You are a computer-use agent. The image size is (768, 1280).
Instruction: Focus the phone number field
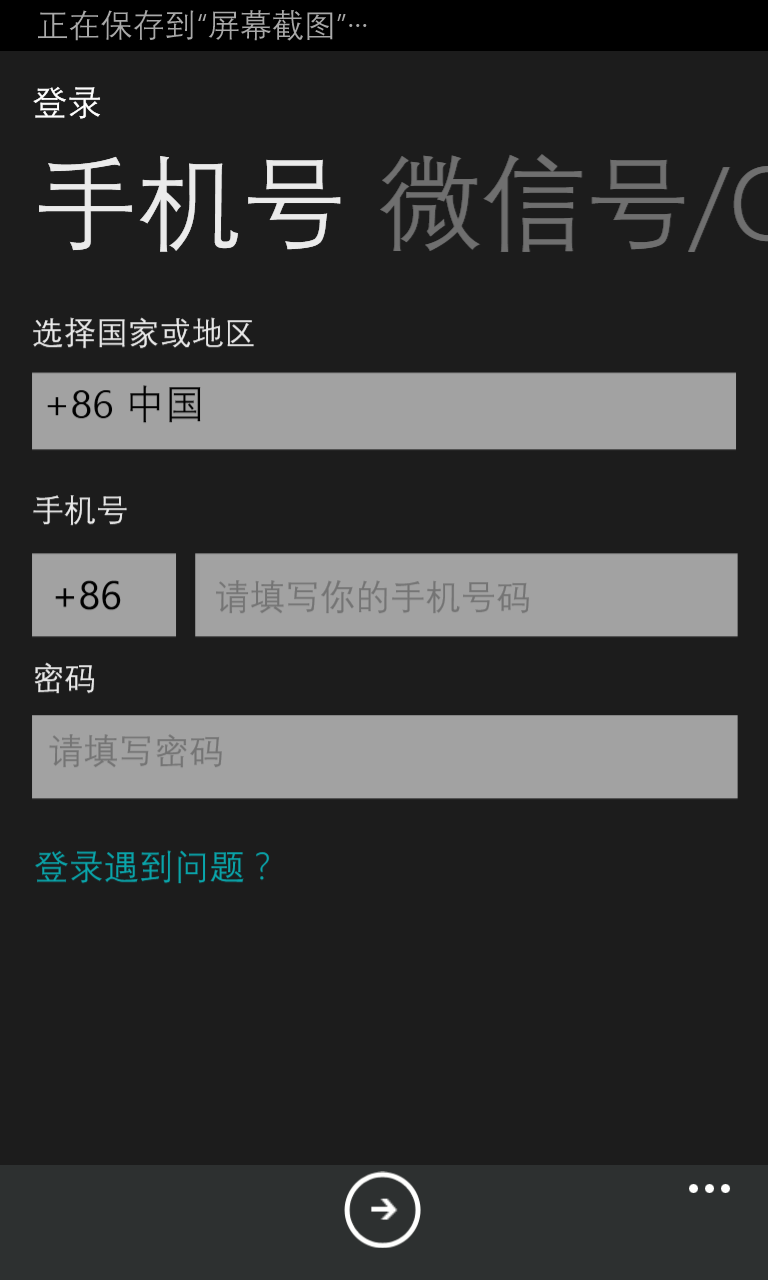(466, 595)
